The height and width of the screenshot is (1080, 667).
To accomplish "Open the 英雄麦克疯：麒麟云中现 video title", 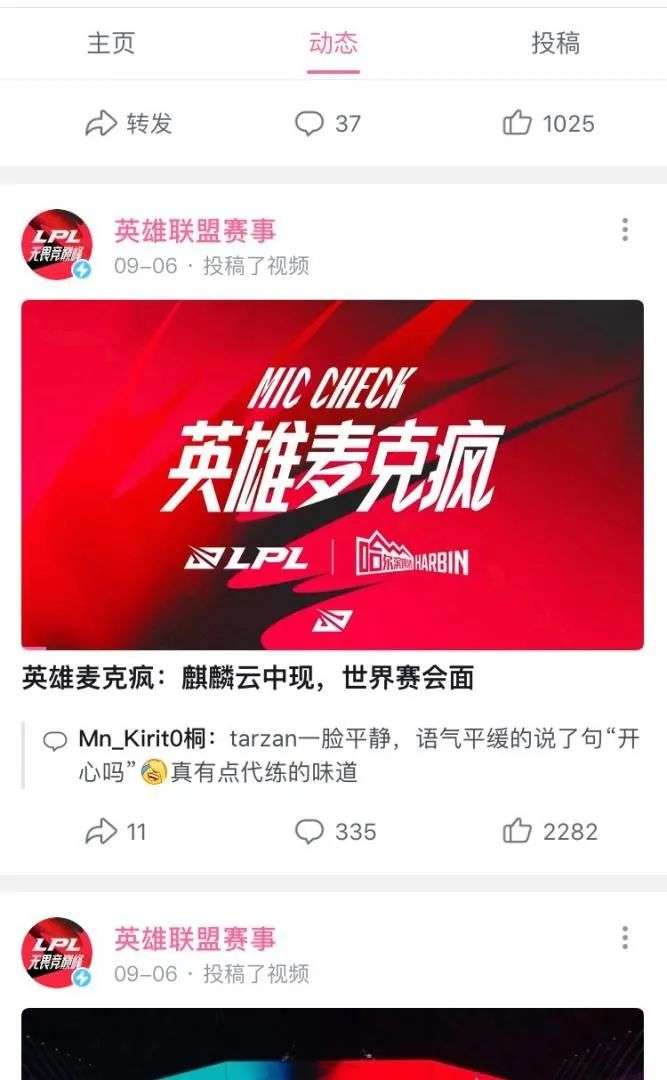I will (x=248, y=678).
